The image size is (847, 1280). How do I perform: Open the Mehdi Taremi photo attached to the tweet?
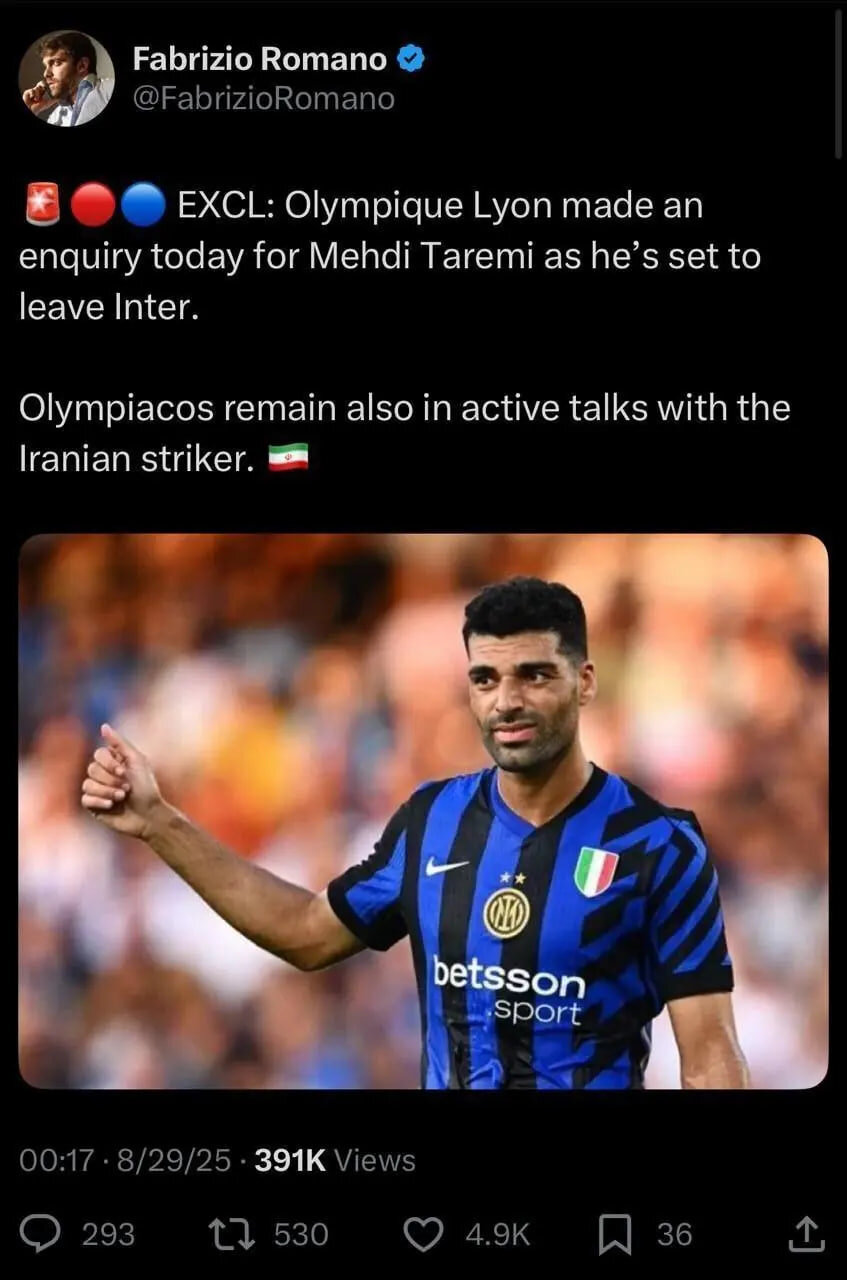tap(423, 811)
